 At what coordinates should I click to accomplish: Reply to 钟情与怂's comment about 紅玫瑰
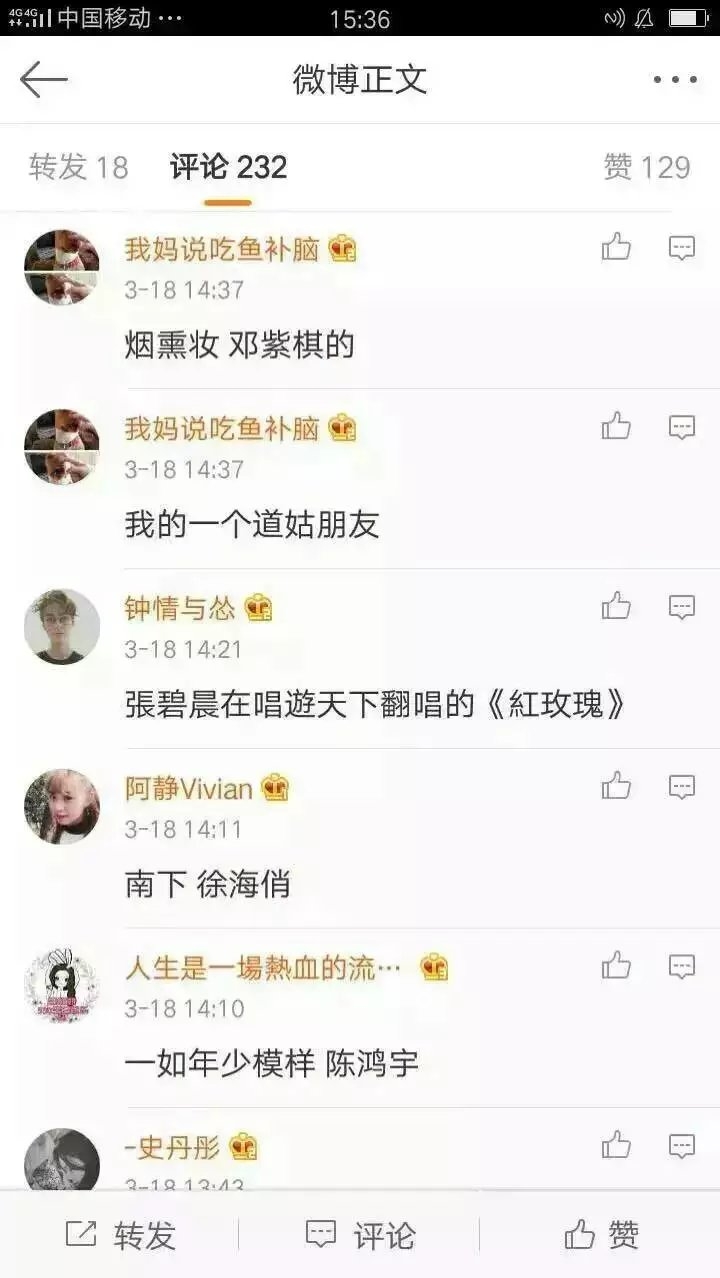(x=682, y=606)
